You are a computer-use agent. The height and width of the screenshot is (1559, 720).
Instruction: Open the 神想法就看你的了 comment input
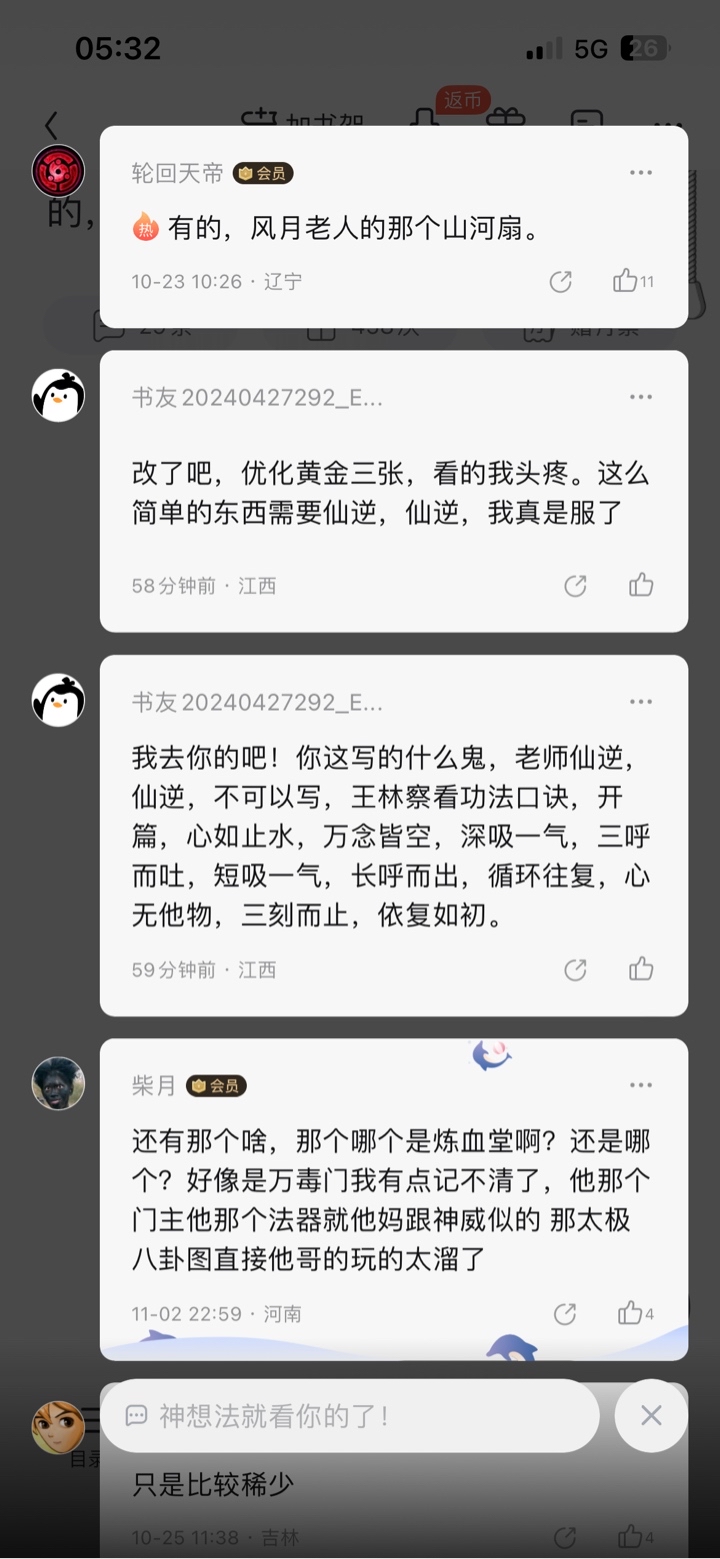point(350,1416)
